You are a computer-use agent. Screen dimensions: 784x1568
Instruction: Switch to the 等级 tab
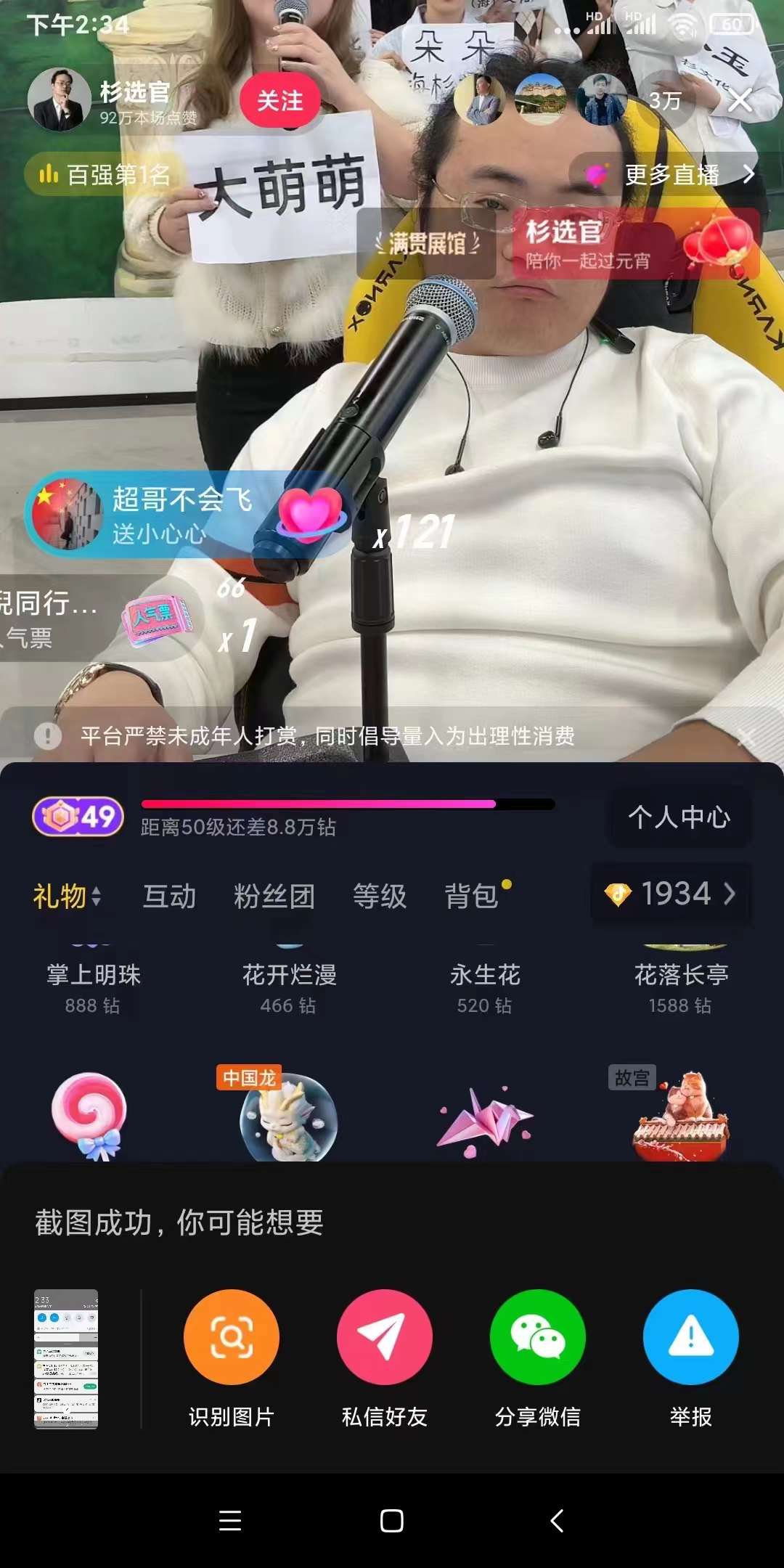pos(380,897)
